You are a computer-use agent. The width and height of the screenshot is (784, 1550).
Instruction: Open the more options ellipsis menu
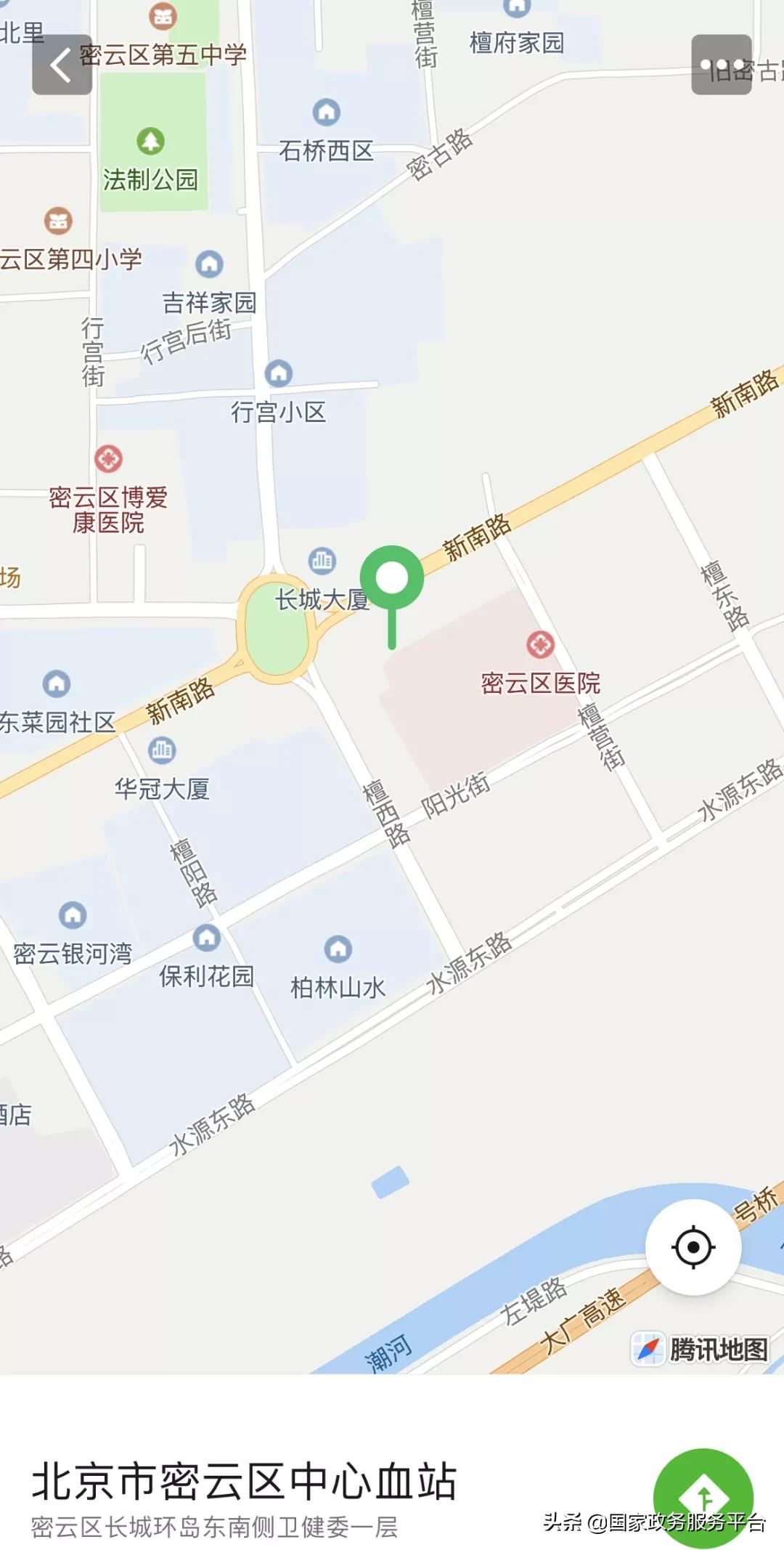[720, 65]
